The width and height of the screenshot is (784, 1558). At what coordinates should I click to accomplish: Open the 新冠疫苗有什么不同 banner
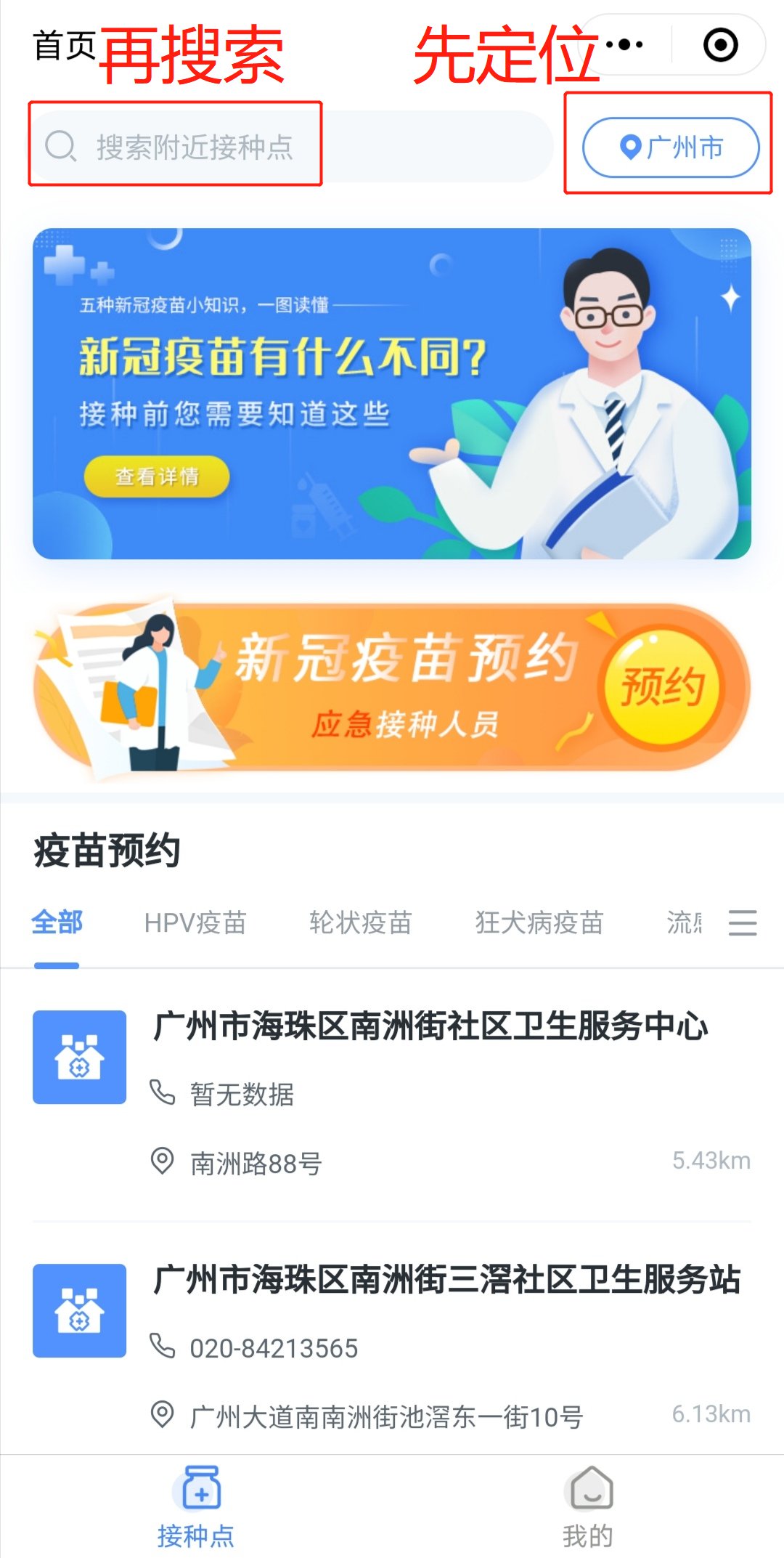click(392, 393)
